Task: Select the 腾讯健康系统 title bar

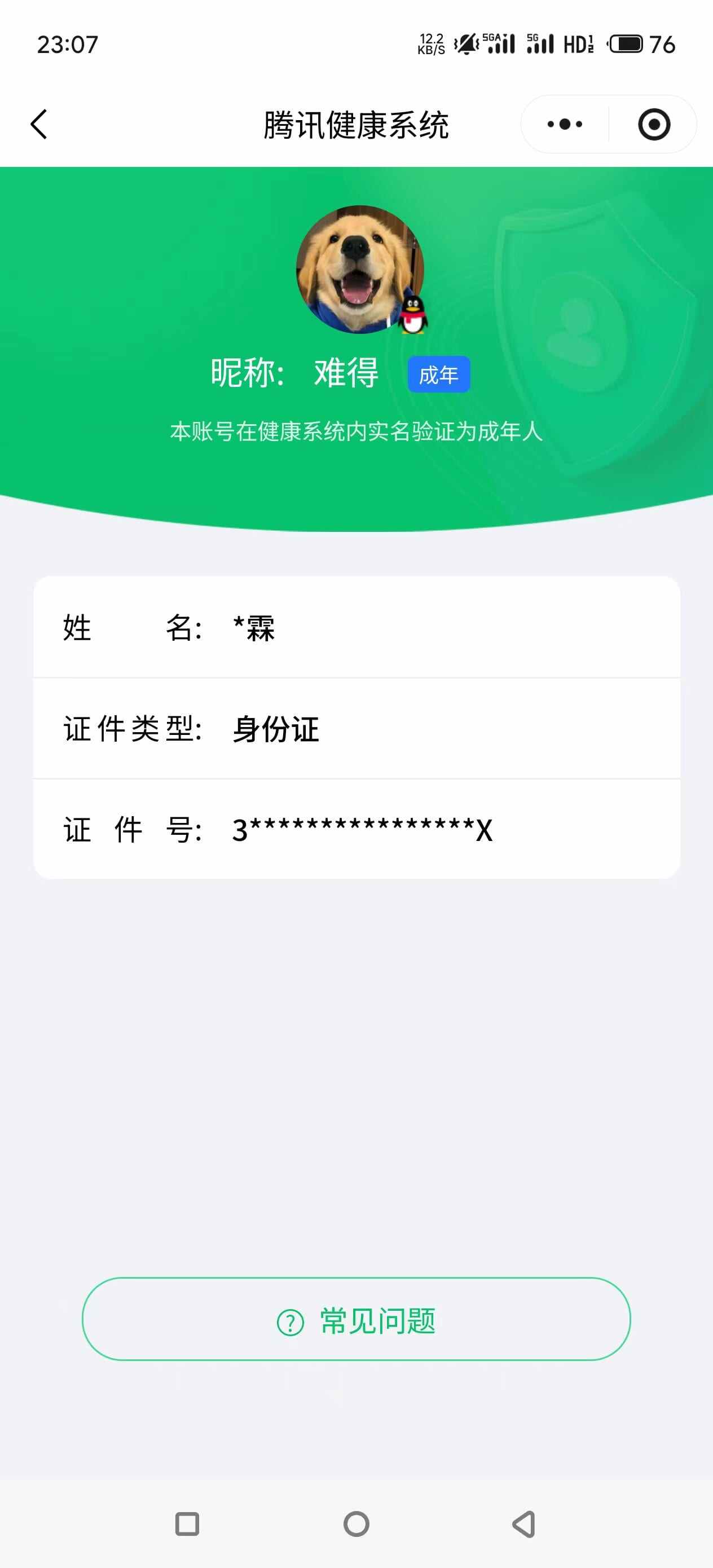Action: tap(356, 124)
